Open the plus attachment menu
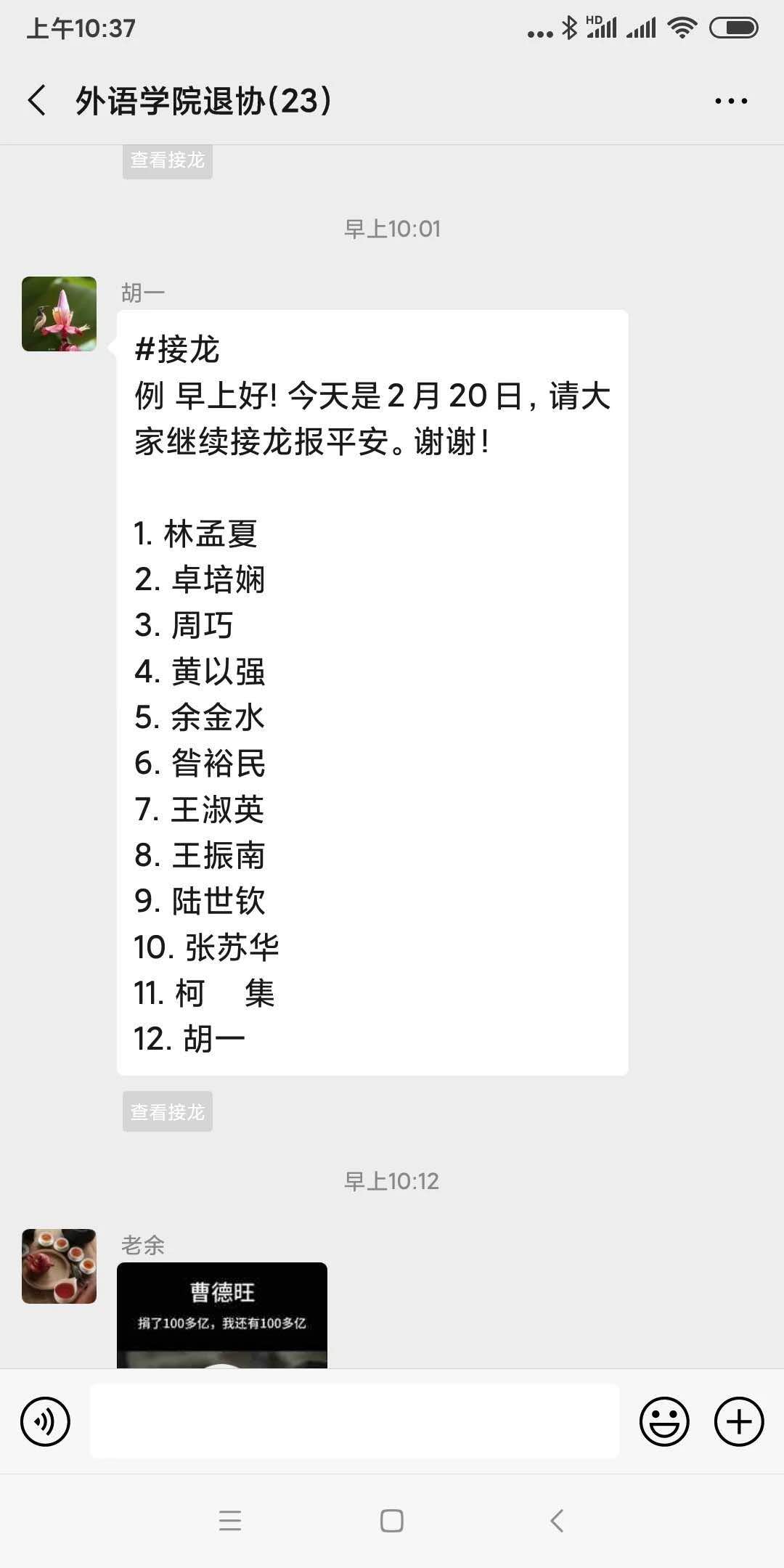This screenshot has height=1568, width=784. (739, 1421)
